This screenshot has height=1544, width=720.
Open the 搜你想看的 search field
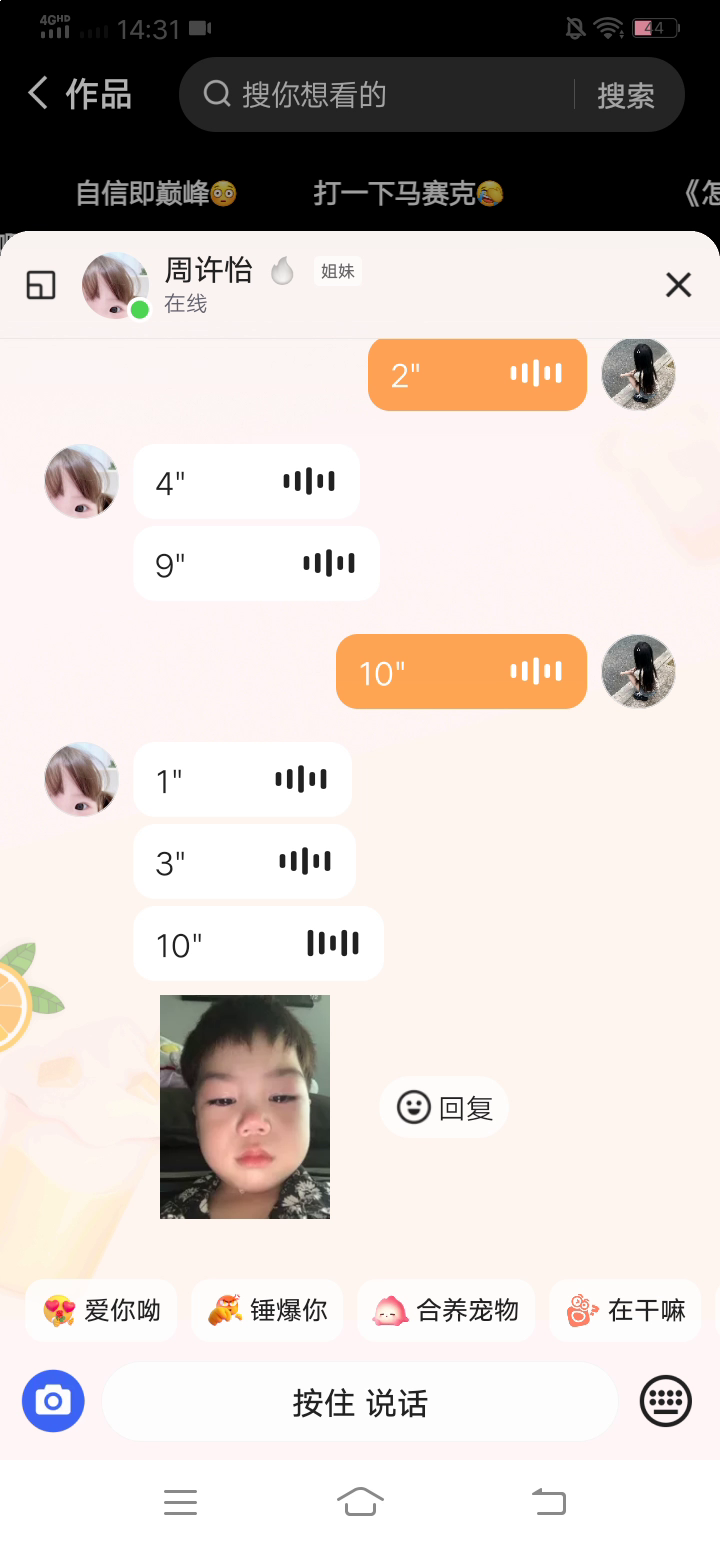point(380,95)
